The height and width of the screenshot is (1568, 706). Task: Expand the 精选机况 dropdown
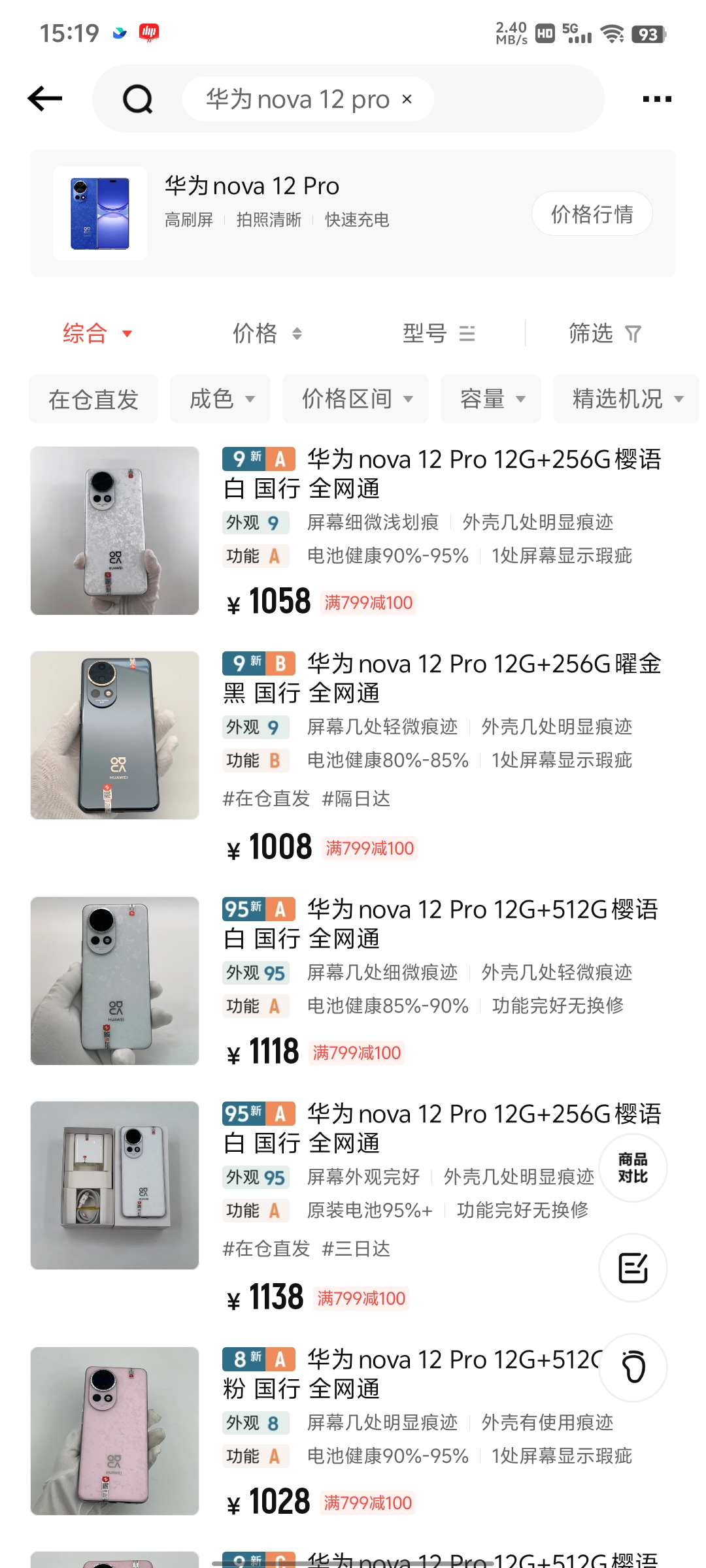(x=626, y=399)
